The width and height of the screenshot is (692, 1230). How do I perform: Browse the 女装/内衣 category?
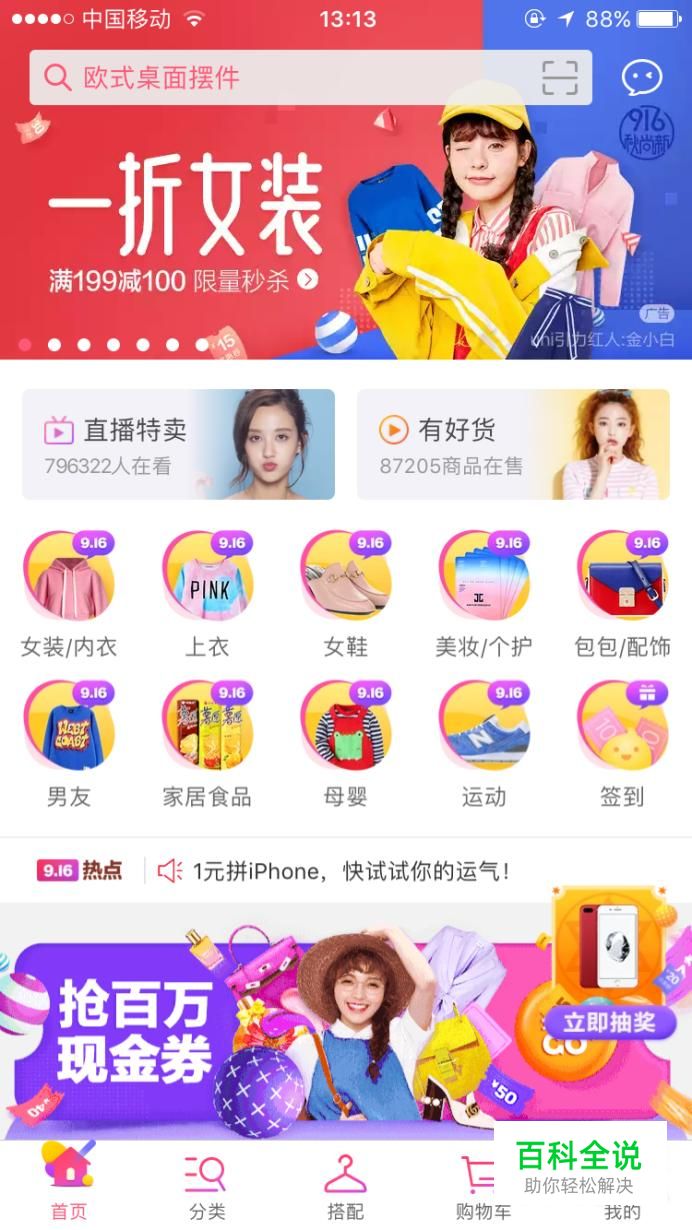pyautogui.click(x=69, y=593)
